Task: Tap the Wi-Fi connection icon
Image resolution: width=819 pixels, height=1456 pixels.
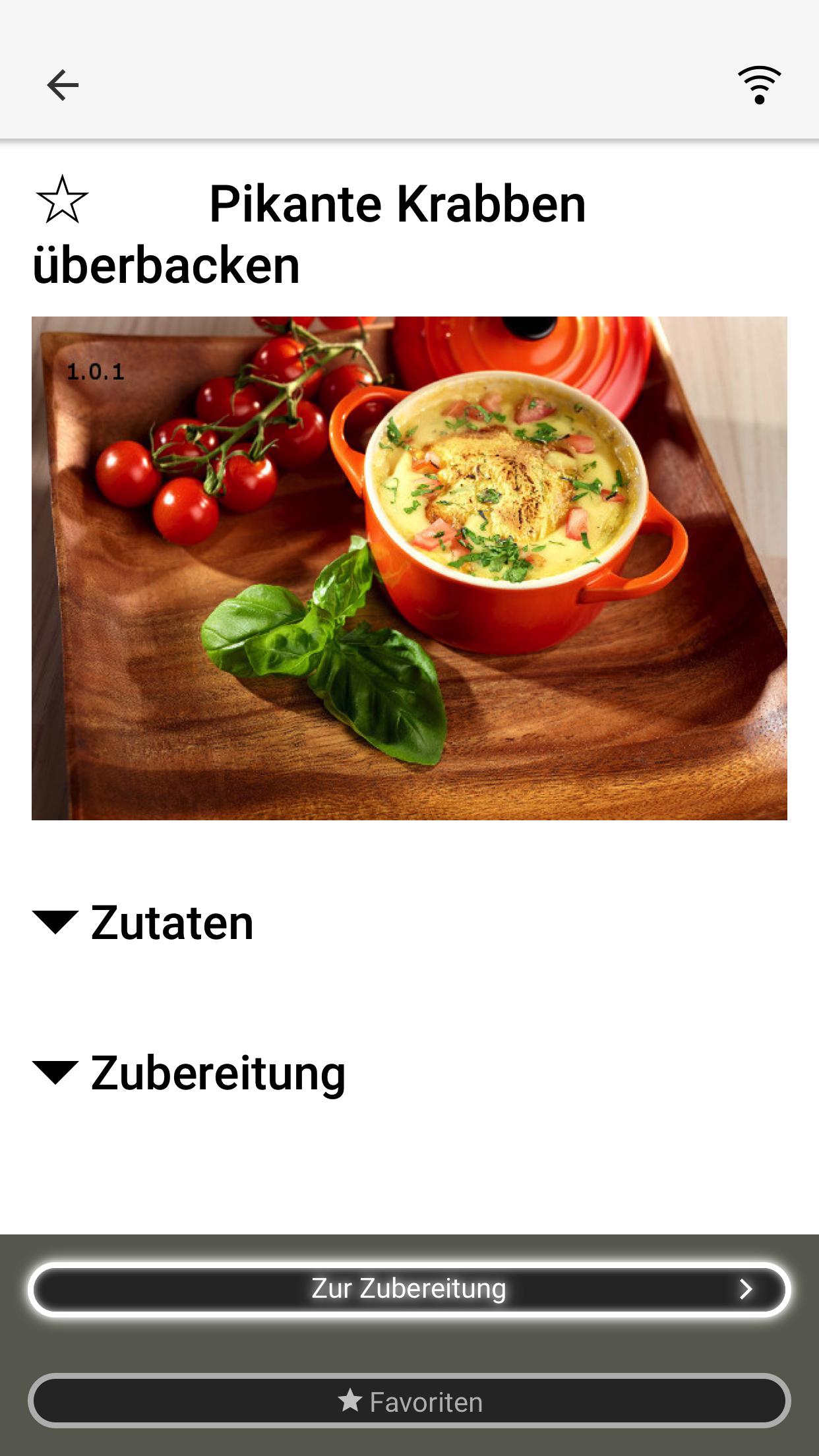Action: tap(759, 84)
